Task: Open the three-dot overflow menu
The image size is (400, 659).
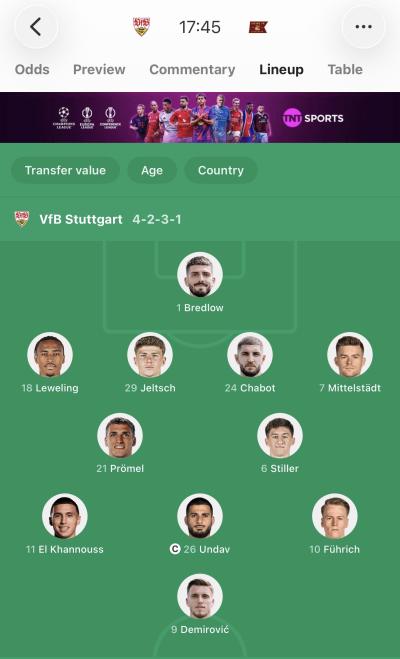Action: tap(363, 27)
